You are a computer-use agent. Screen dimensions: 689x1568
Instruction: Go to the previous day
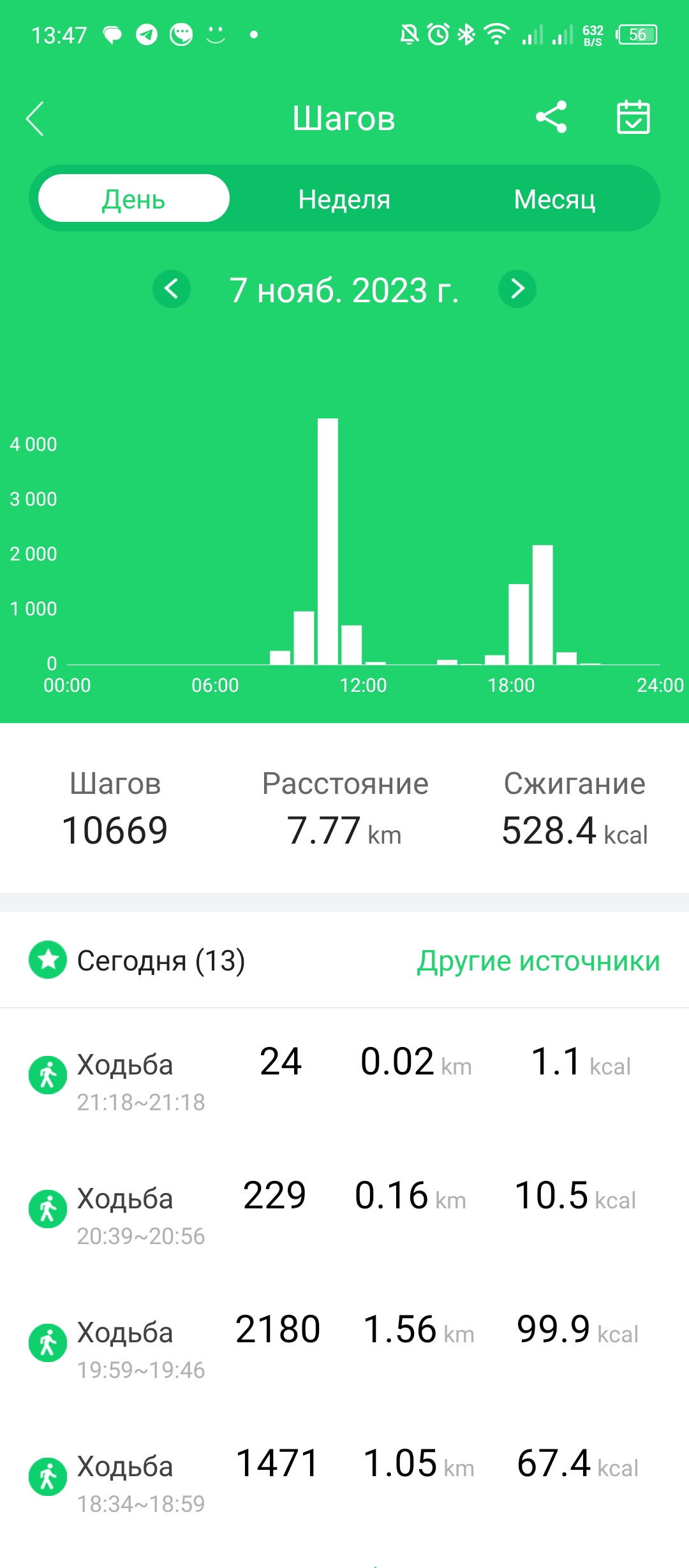(172, 289)
